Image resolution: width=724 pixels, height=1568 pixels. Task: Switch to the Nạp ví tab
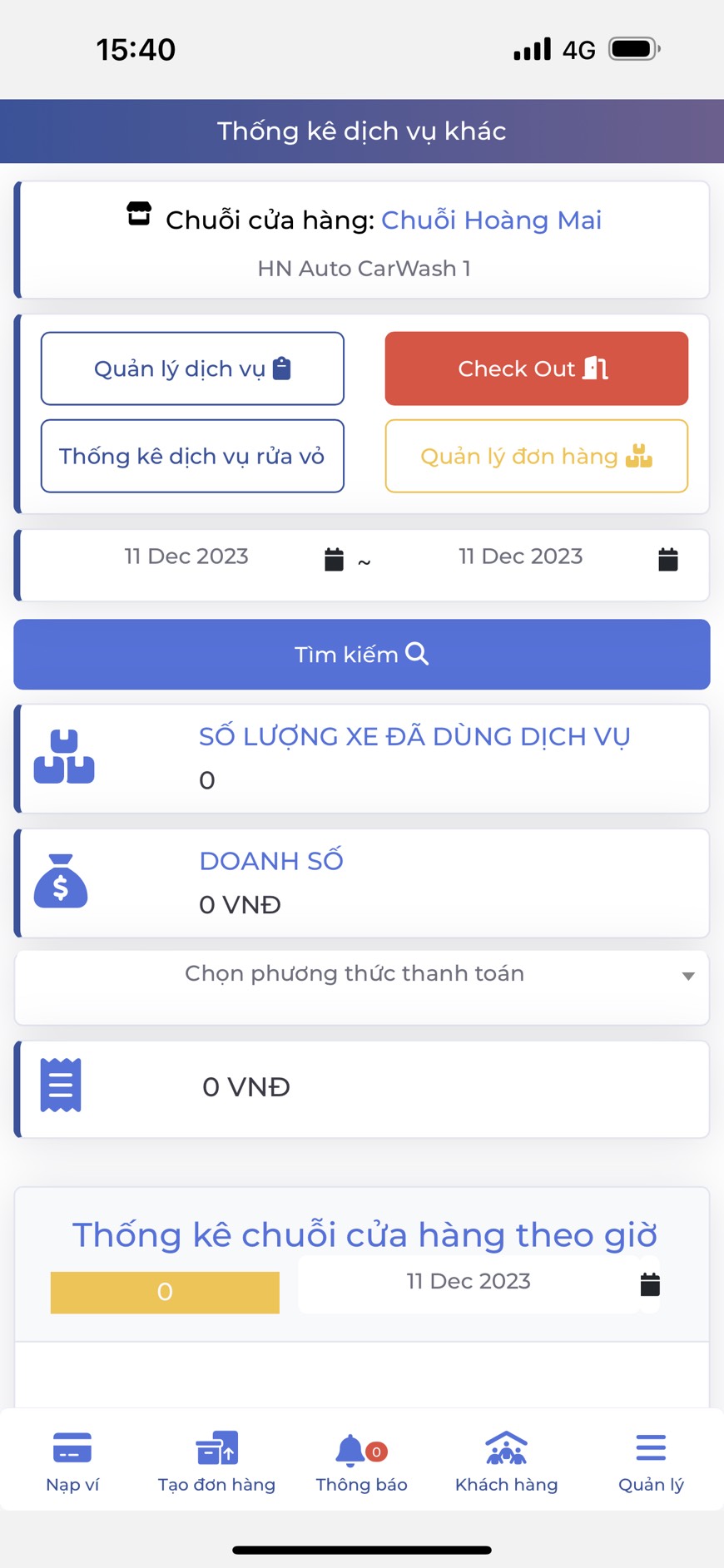point(72,1462)
